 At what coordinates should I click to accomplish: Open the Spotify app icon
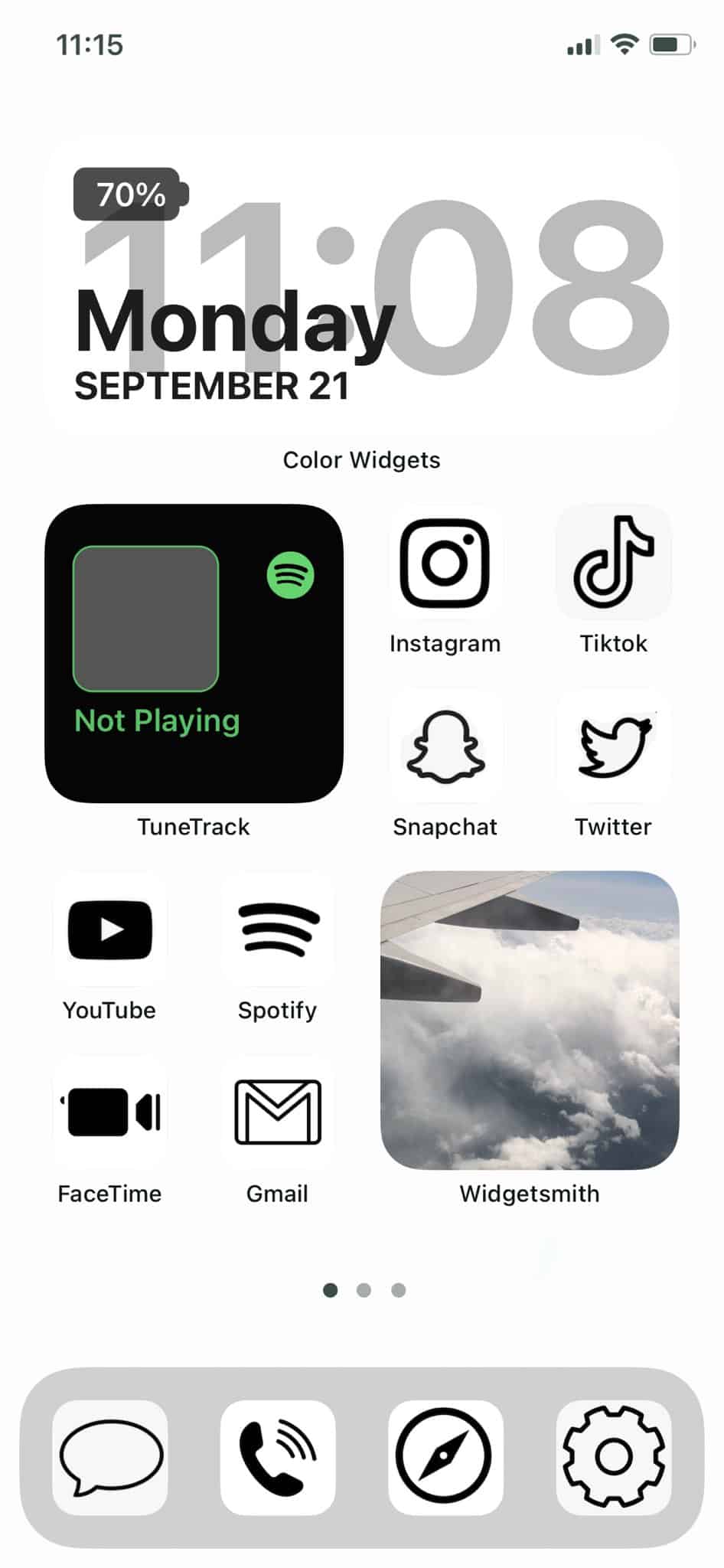tap(277, 929)
